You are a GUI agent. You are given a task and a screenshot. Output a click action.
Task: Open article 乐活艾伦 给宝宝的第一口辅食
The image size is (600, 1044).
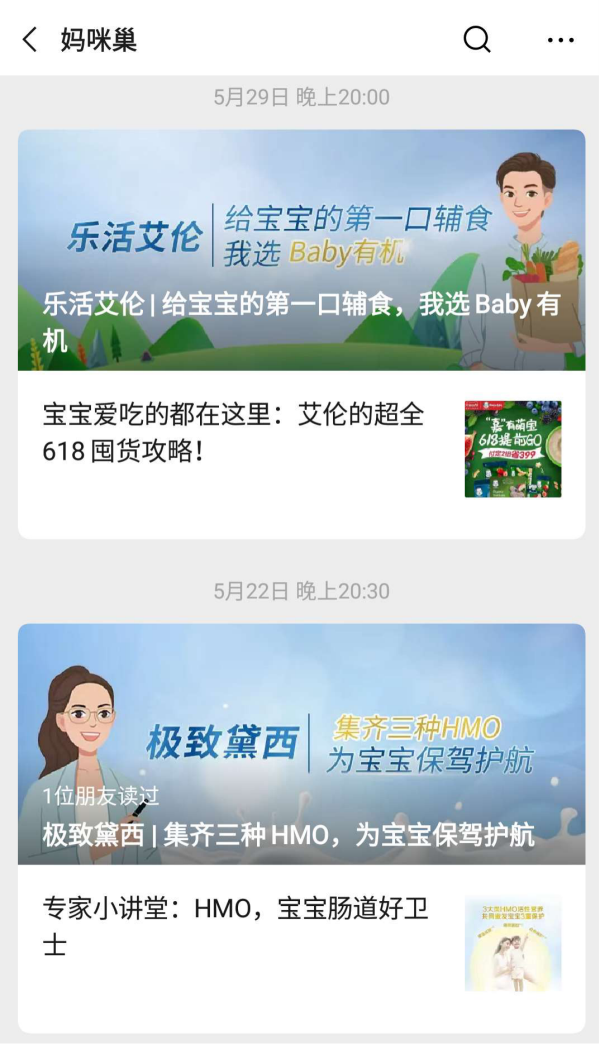[302, 250]
